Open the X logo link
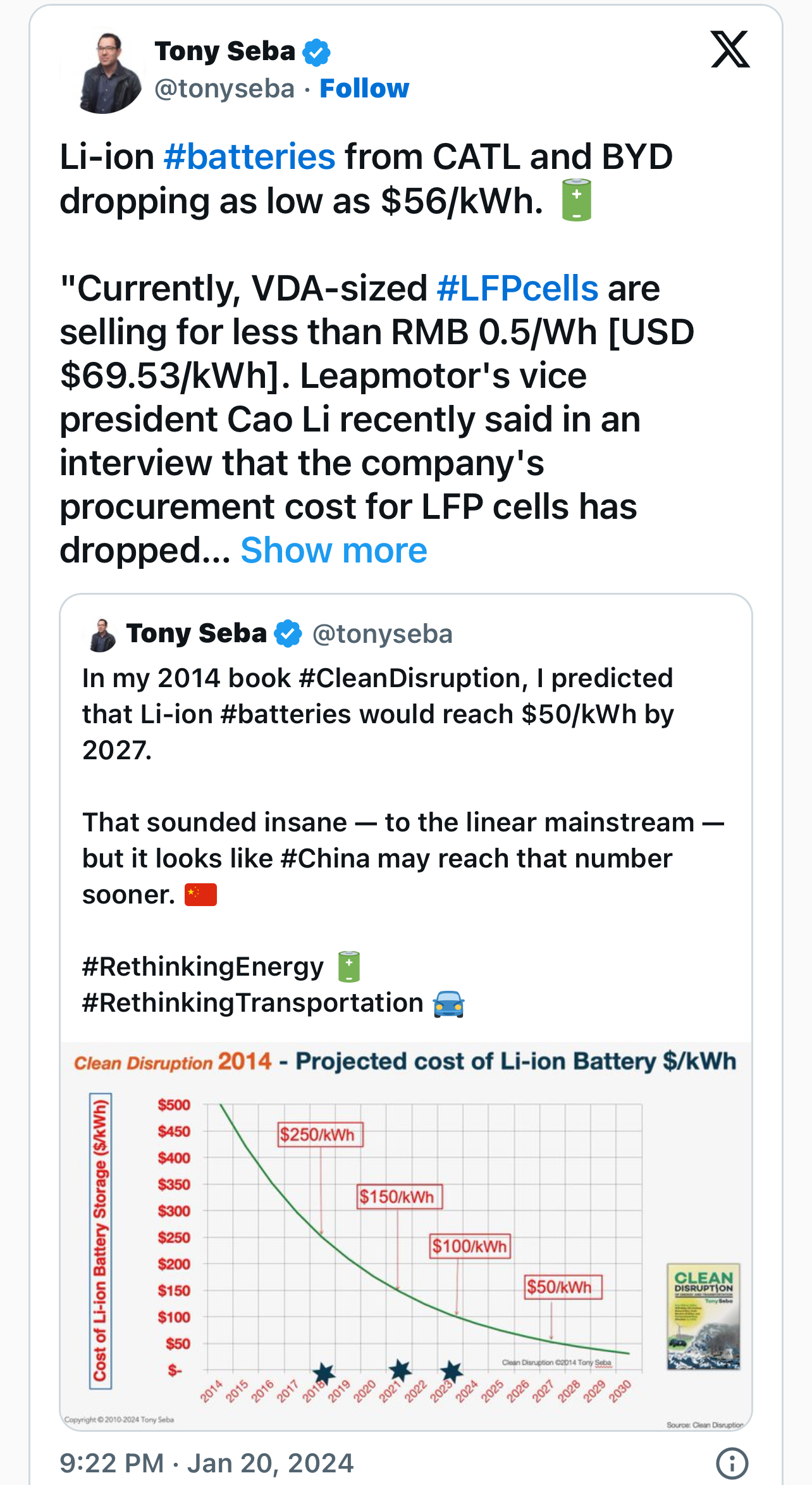812x1485 pixels. click(730, 49)
